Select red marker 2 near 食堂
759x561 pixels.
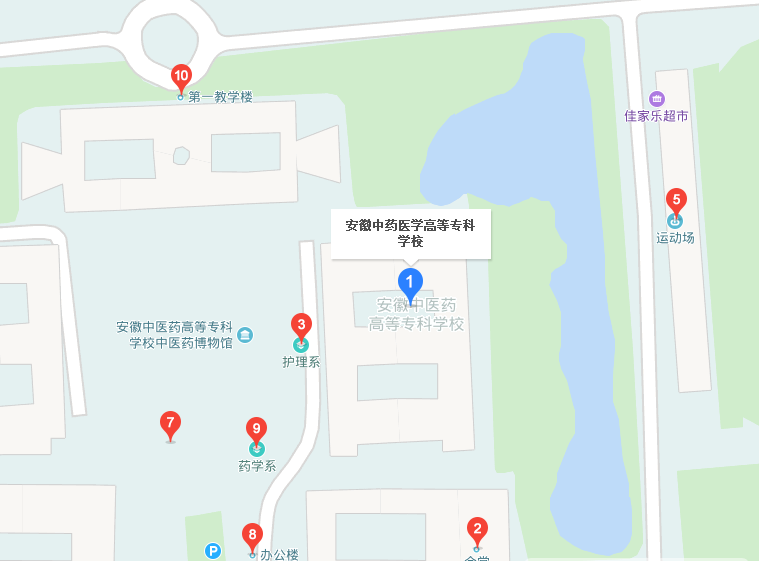pos(477,530)
